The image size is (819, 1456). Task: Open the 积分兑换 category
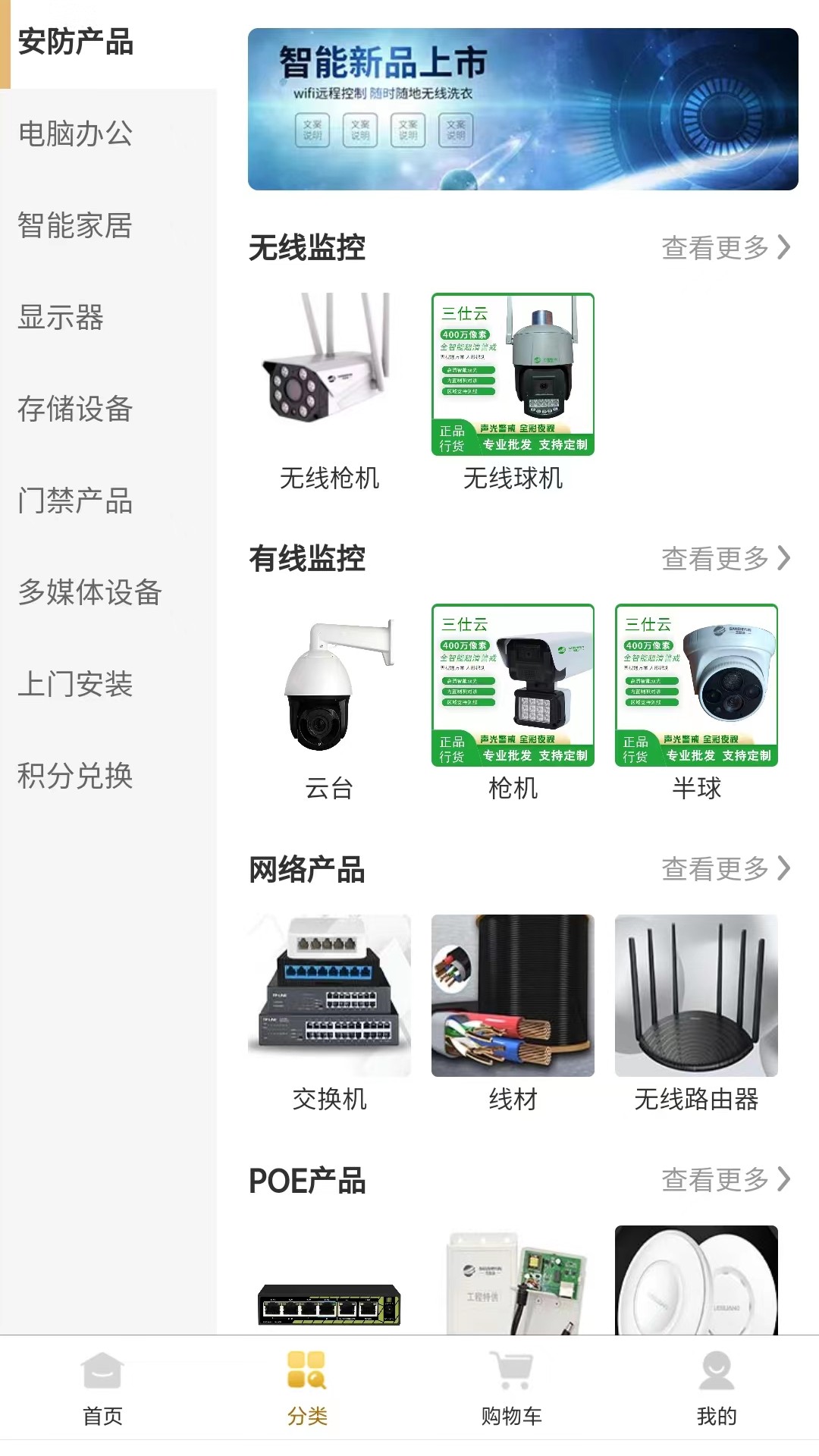(76, 777)
